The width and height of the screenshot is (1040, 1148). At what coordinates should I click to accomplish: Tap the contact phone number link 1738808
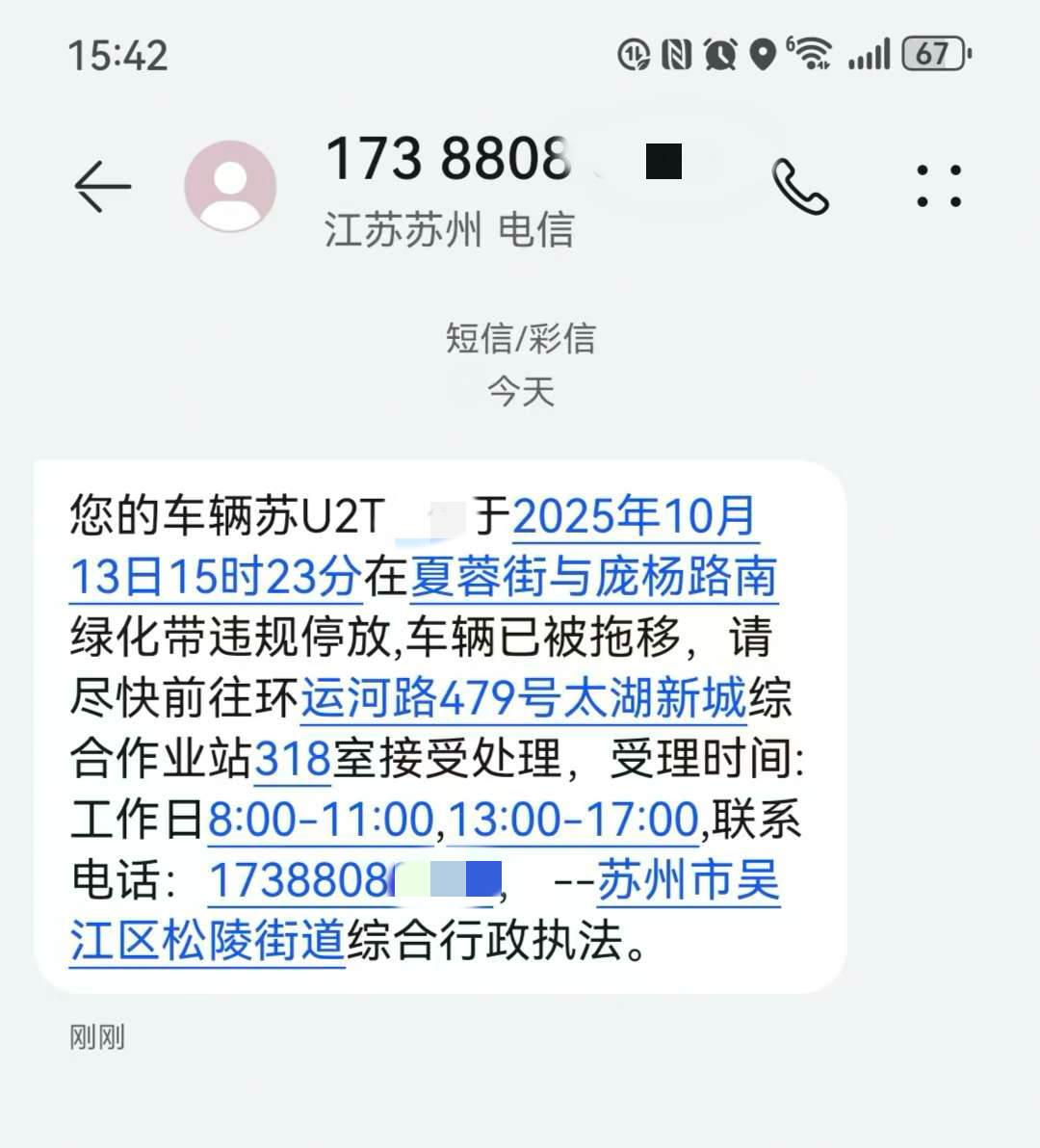pyautogui.click(x=299, y=880)
